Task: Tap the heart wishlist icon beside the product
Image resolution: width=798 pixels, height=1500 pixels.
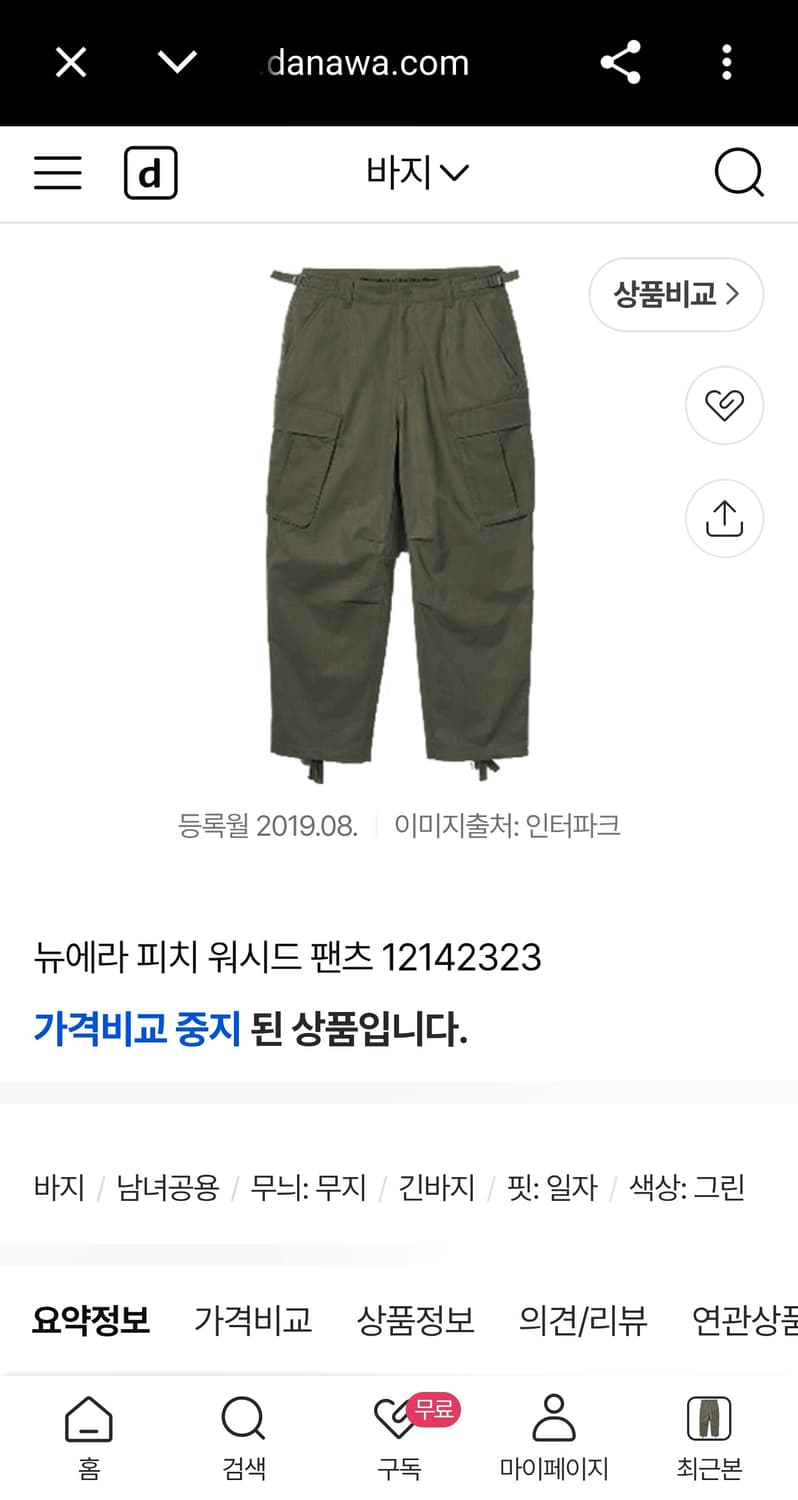Action: pos(724,405)
